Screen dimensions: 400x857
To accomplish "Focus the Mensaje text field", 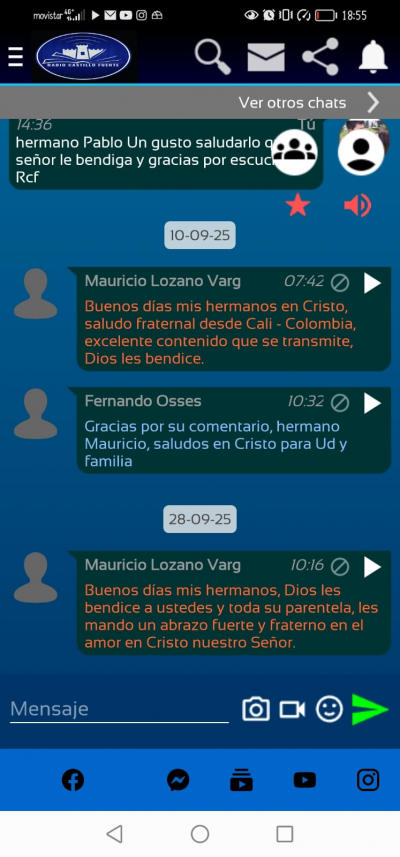I will [x=119, y=709].
